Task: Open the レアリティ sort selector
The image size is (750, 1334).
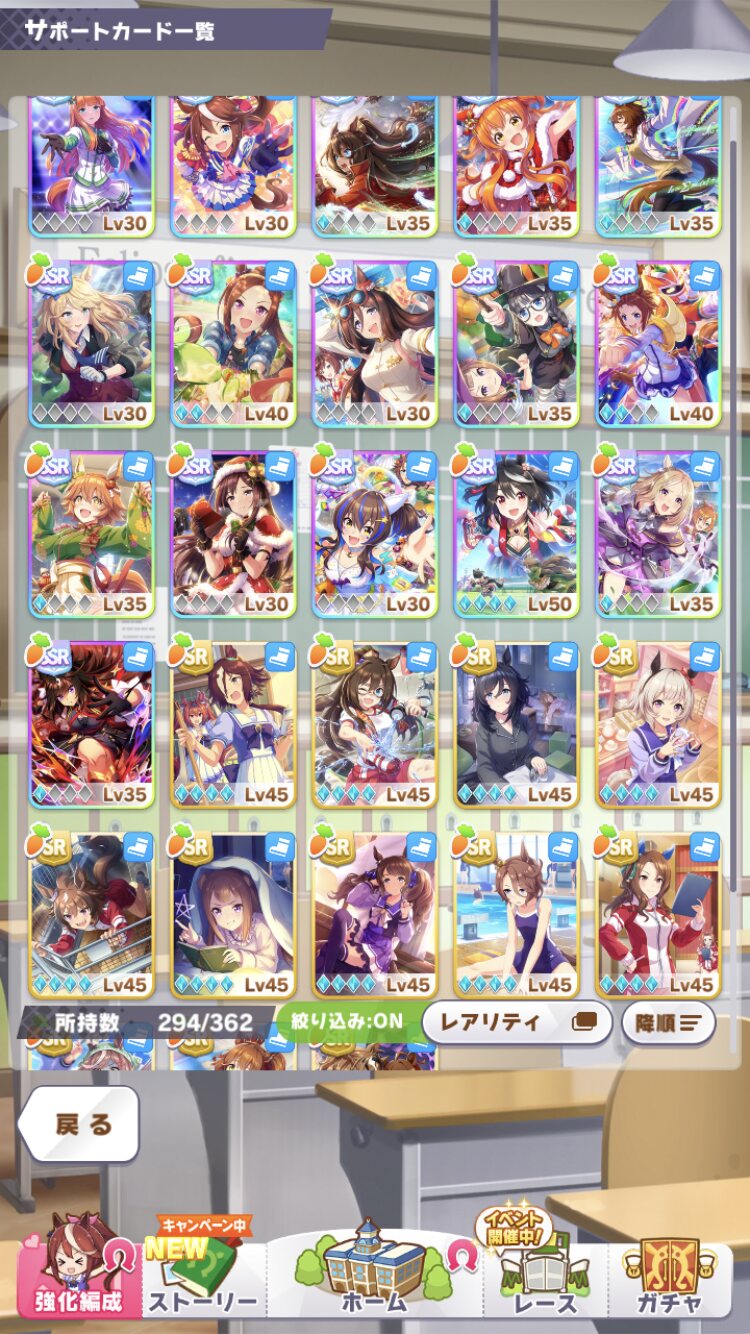Action: coord(517,1023)
